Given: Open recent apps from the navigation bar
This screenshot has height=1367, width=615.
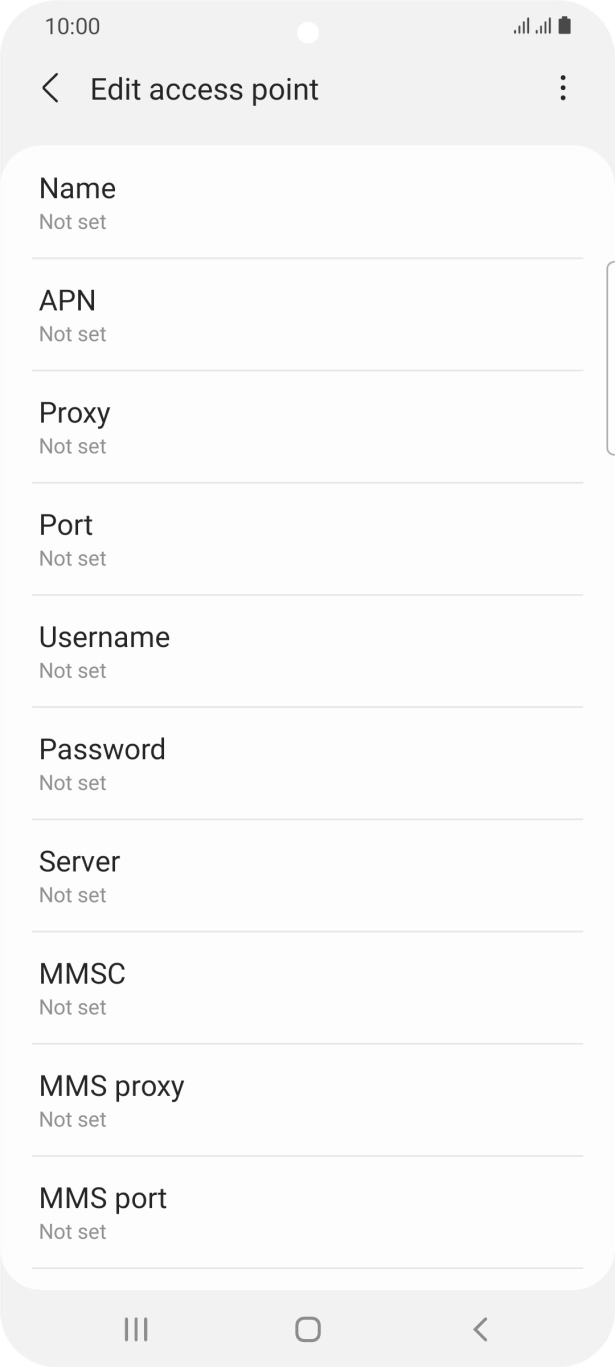Looking at the screenshot, I should click(135, 1329).
